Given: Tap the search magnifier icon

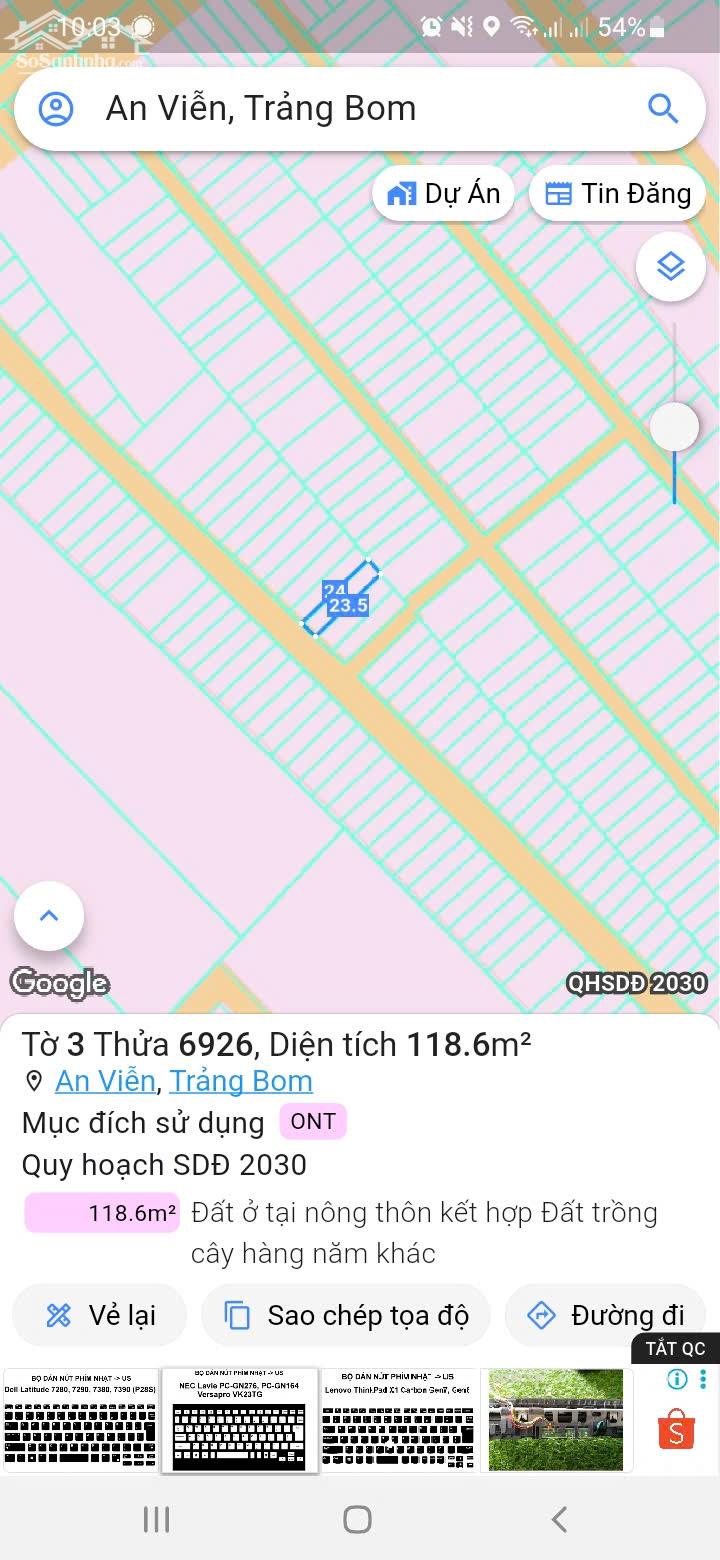Looking at the screenshot, I should click(x=663, y=108).
